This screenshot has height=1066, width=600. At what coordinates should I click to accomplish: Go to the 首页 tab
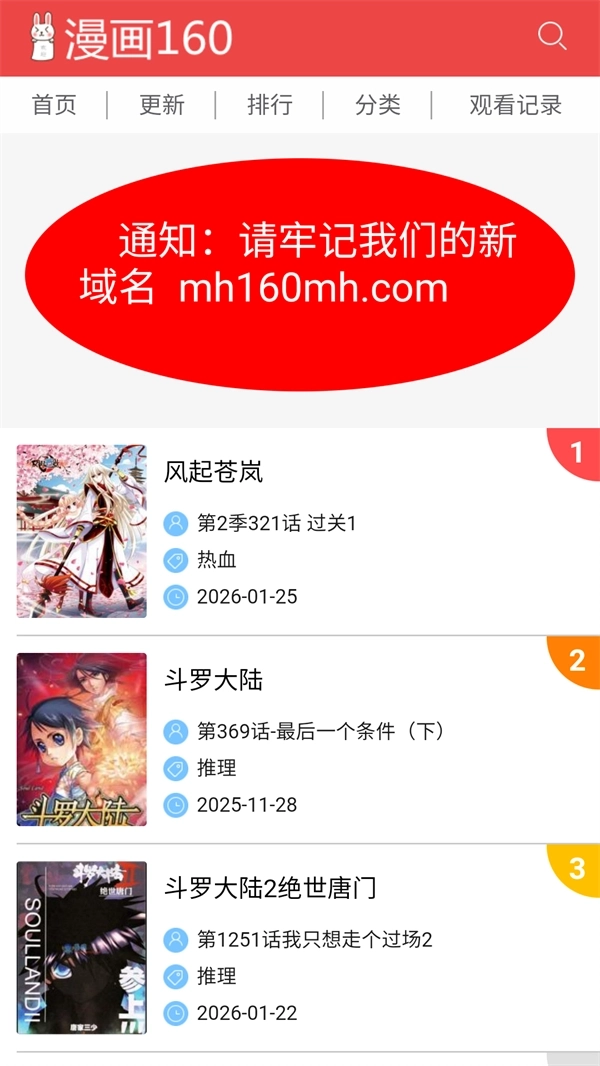tap(54, 105)
